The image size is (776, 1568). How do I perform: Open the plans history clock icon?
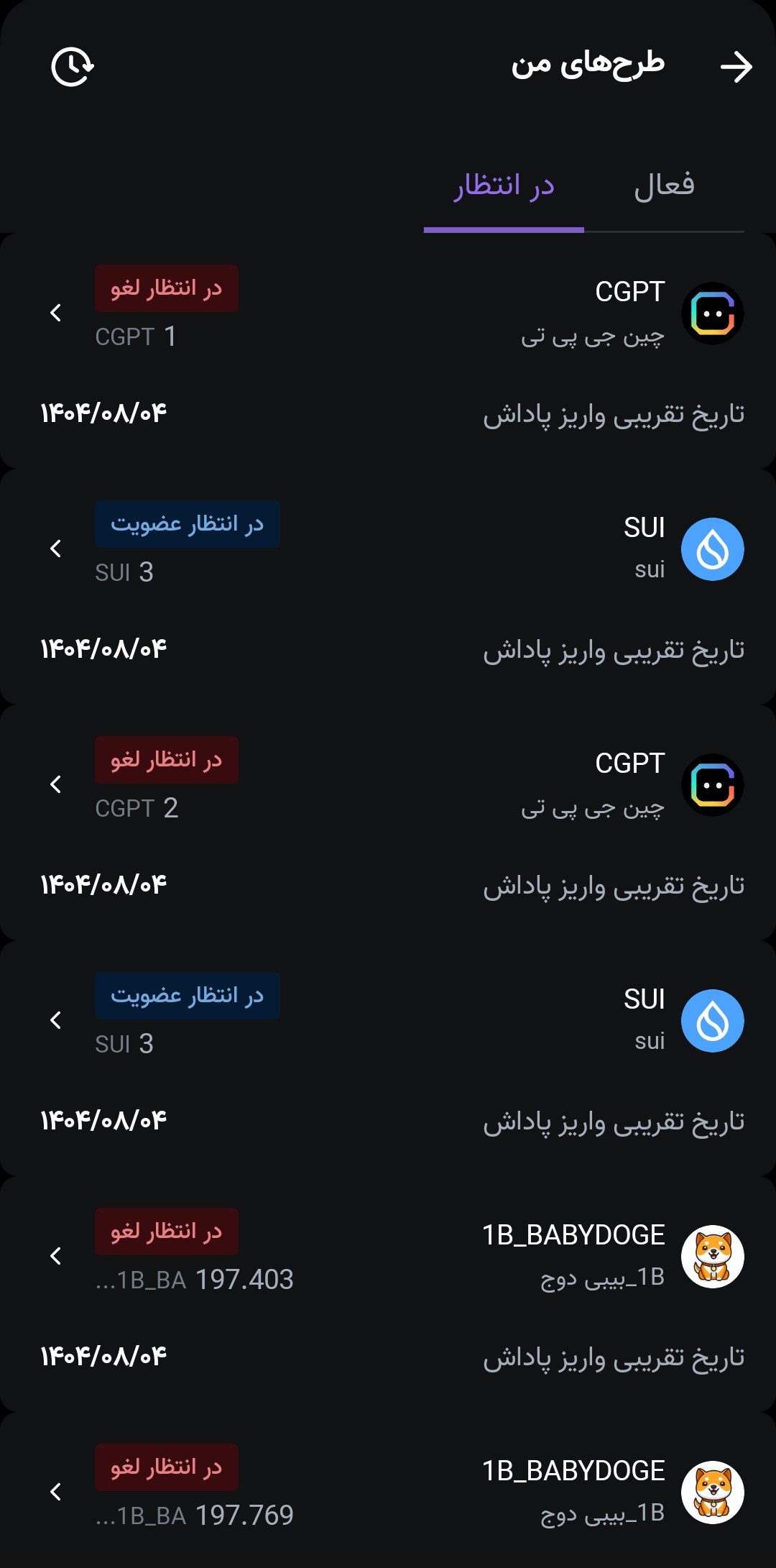pos(73,67)
